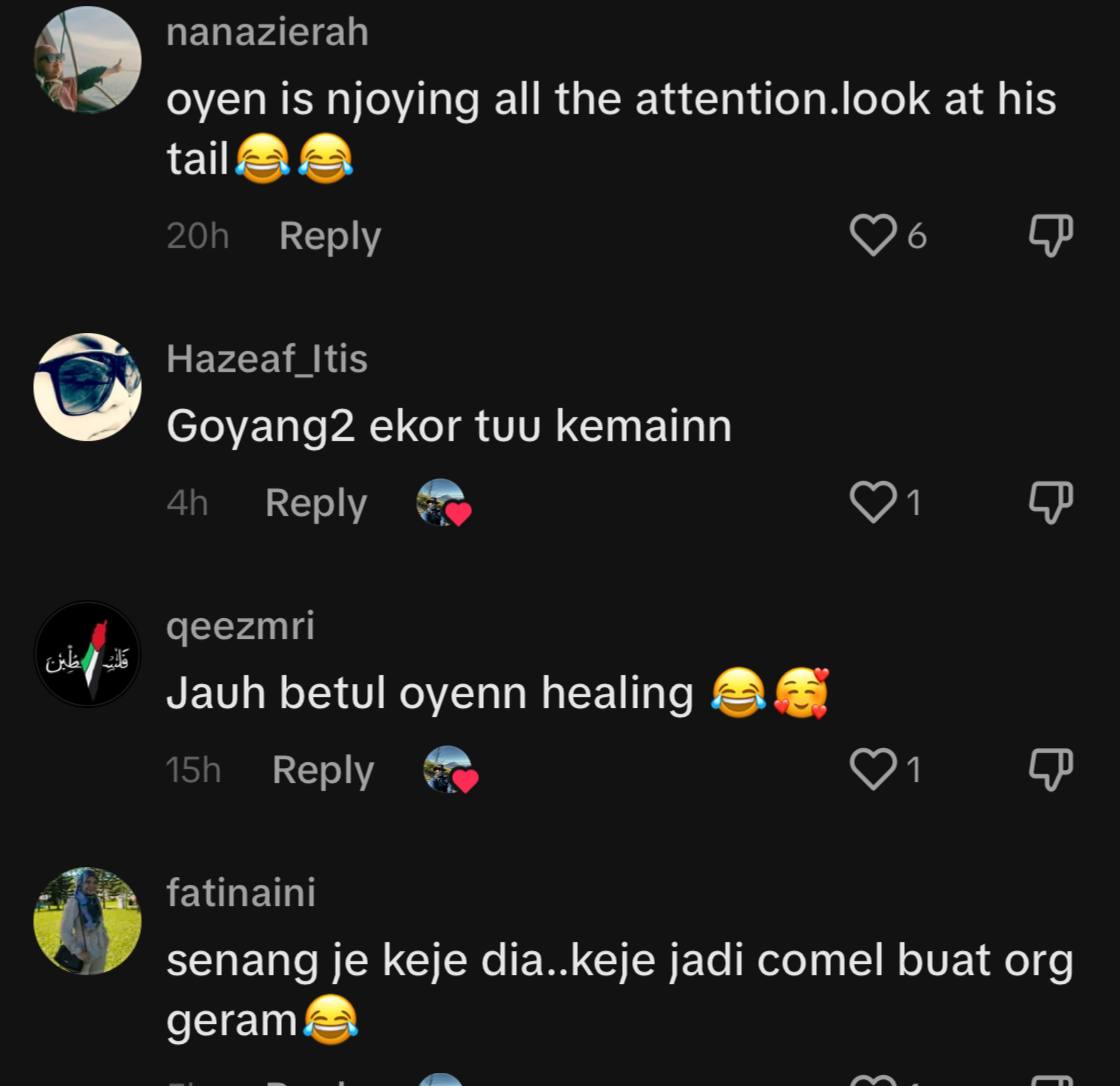Dislike Hazeaf_Itis's comment
The width and height of the screenshot is (1120, 1086).
click(x=1051, y=502)
